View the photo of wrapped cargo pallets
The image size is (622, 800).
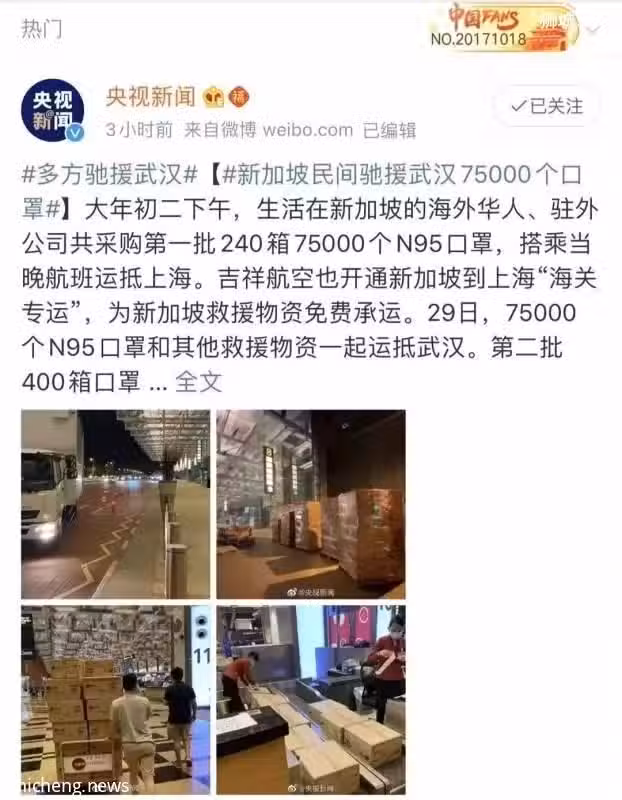pyautogui.click(x=311, y=504)
